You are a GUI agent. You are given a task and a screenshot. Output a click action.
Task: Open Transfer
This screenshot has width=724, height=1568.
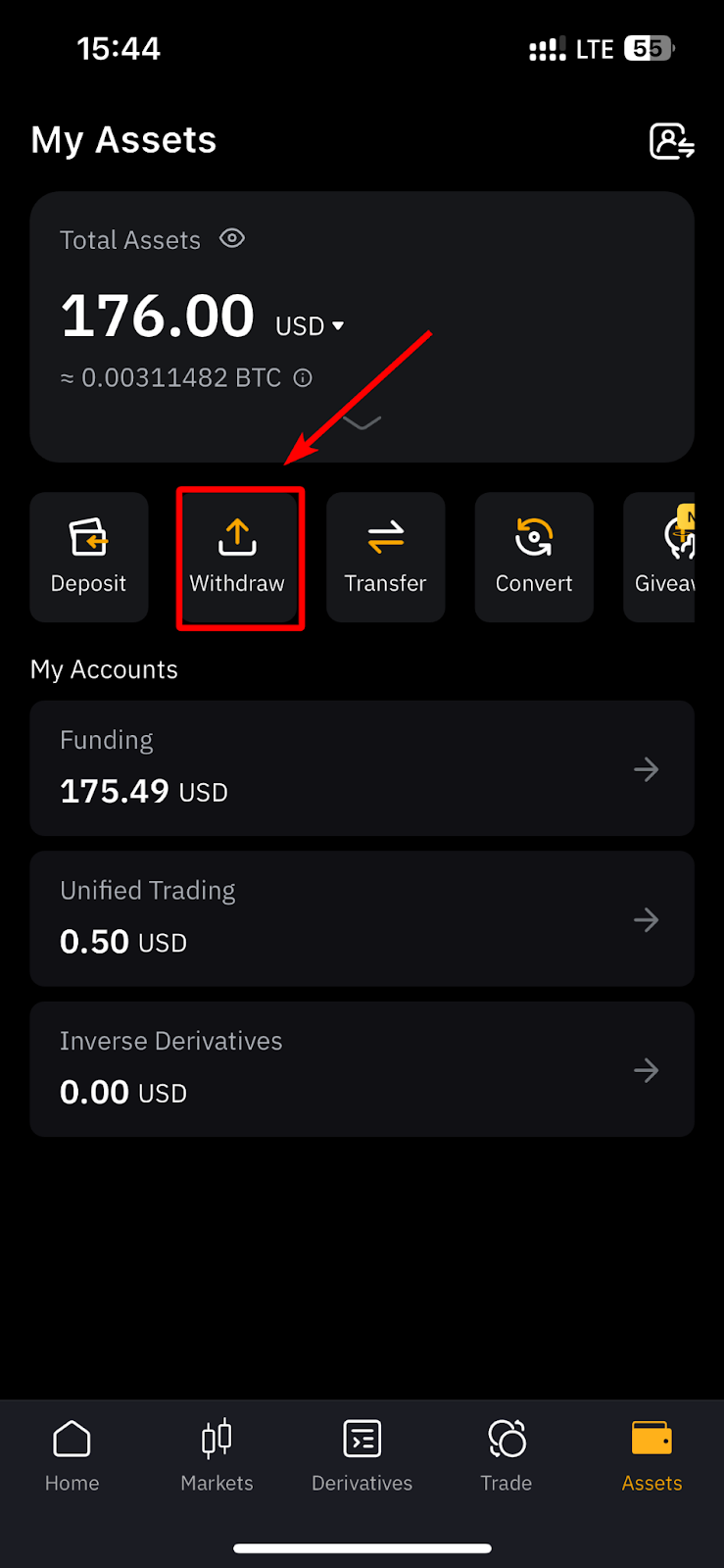click(x=386, y=557)
